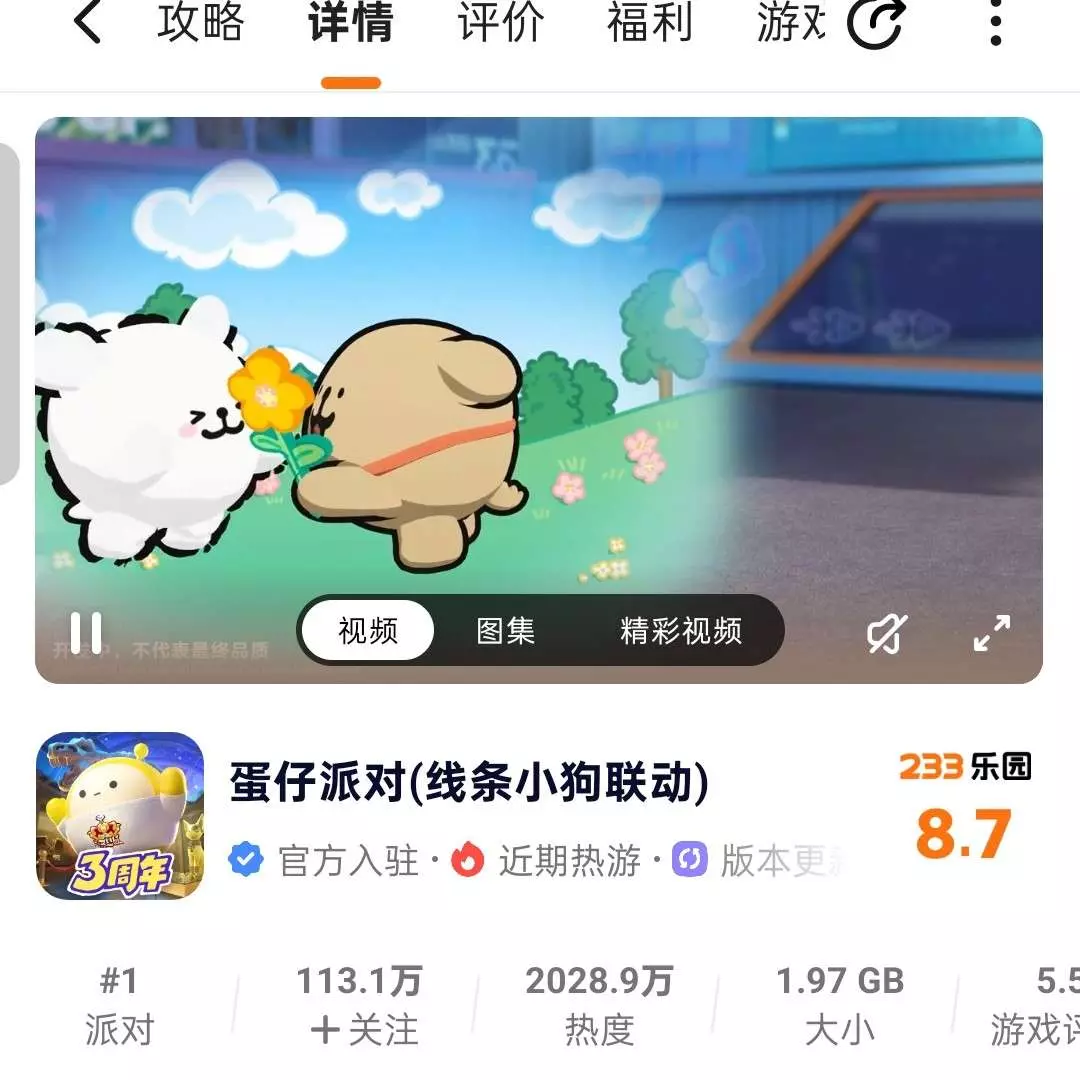
Task: Switch to the 攻略 tab
Action: click(x=200, y=23)
